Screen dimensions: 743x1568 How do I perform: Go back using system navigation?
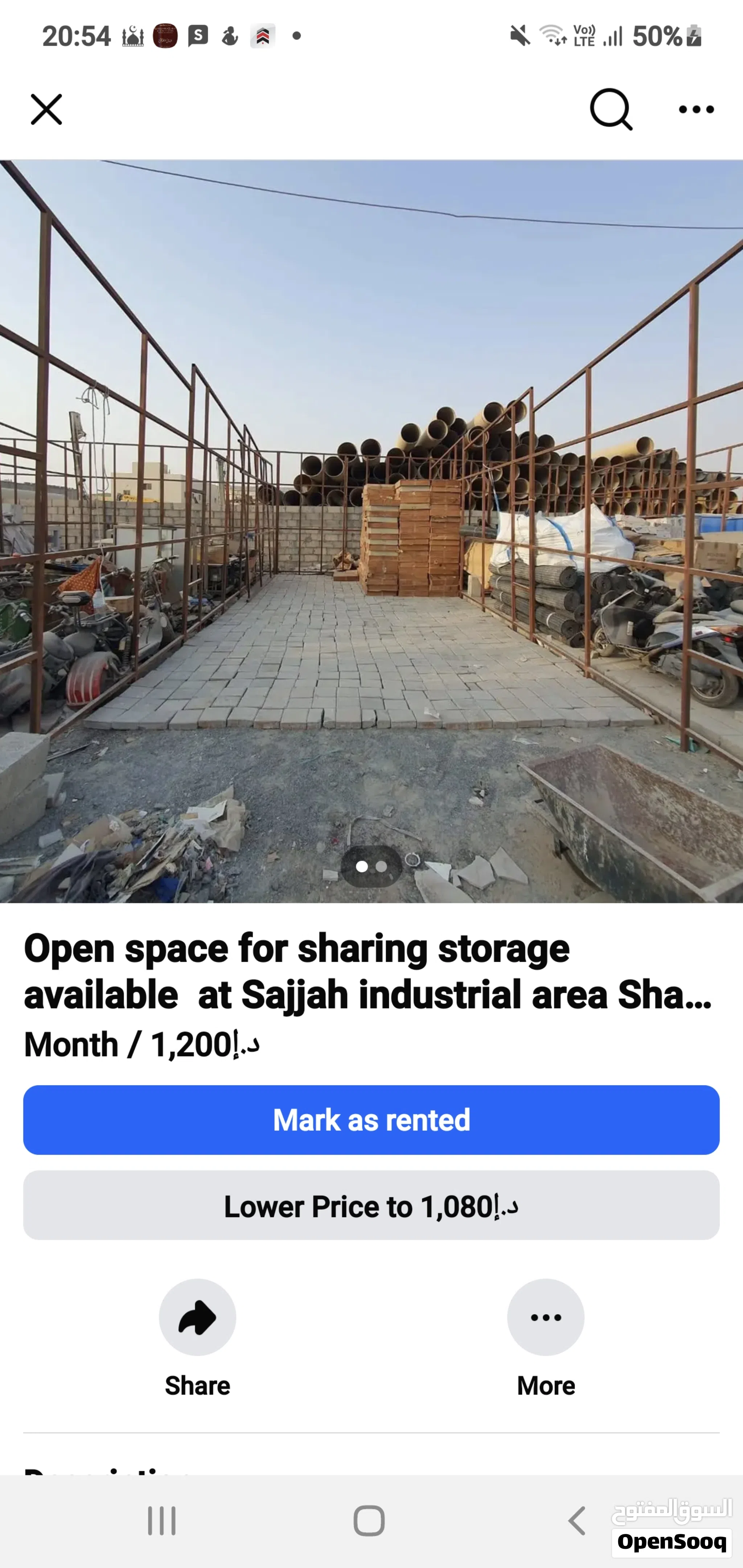pos(576,1521)
